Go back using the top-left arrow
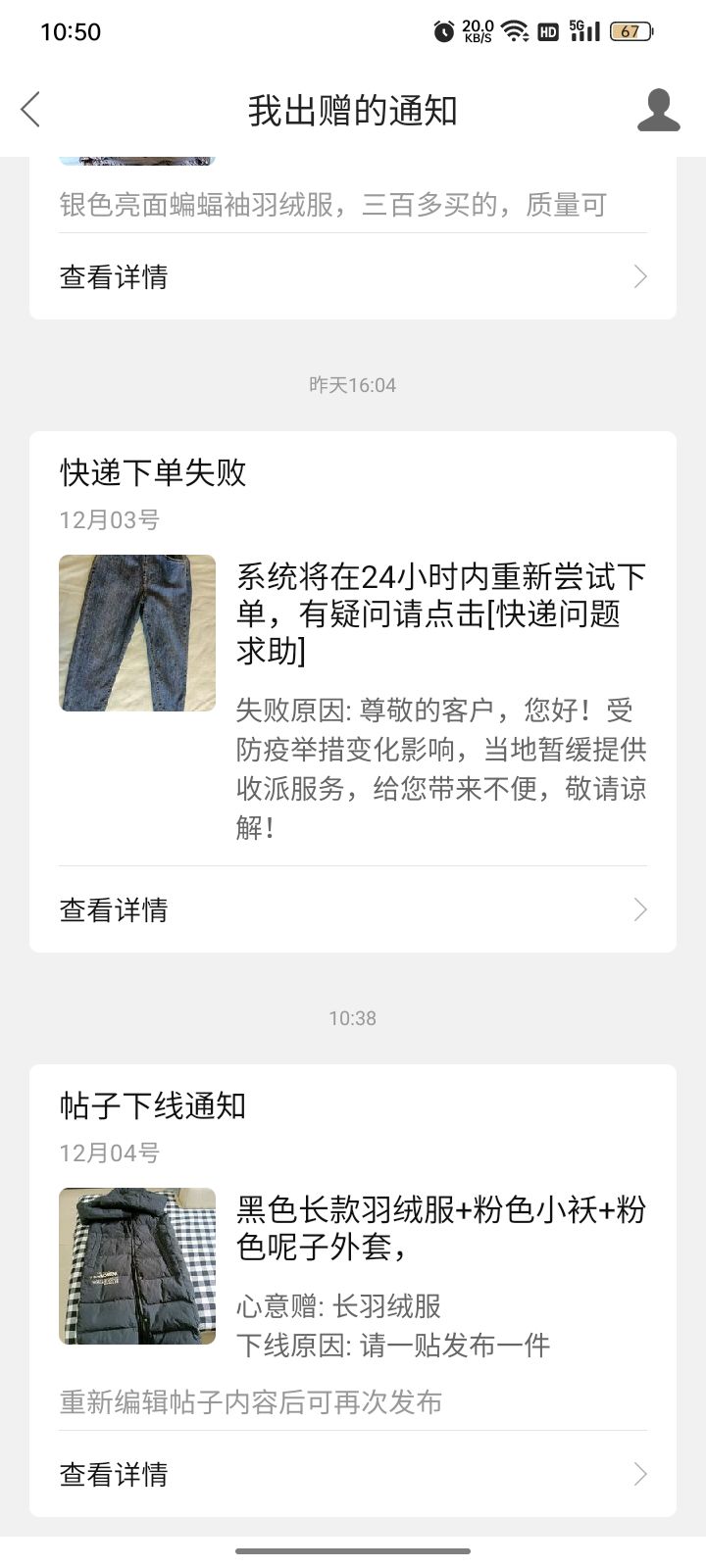 (31, 110)
